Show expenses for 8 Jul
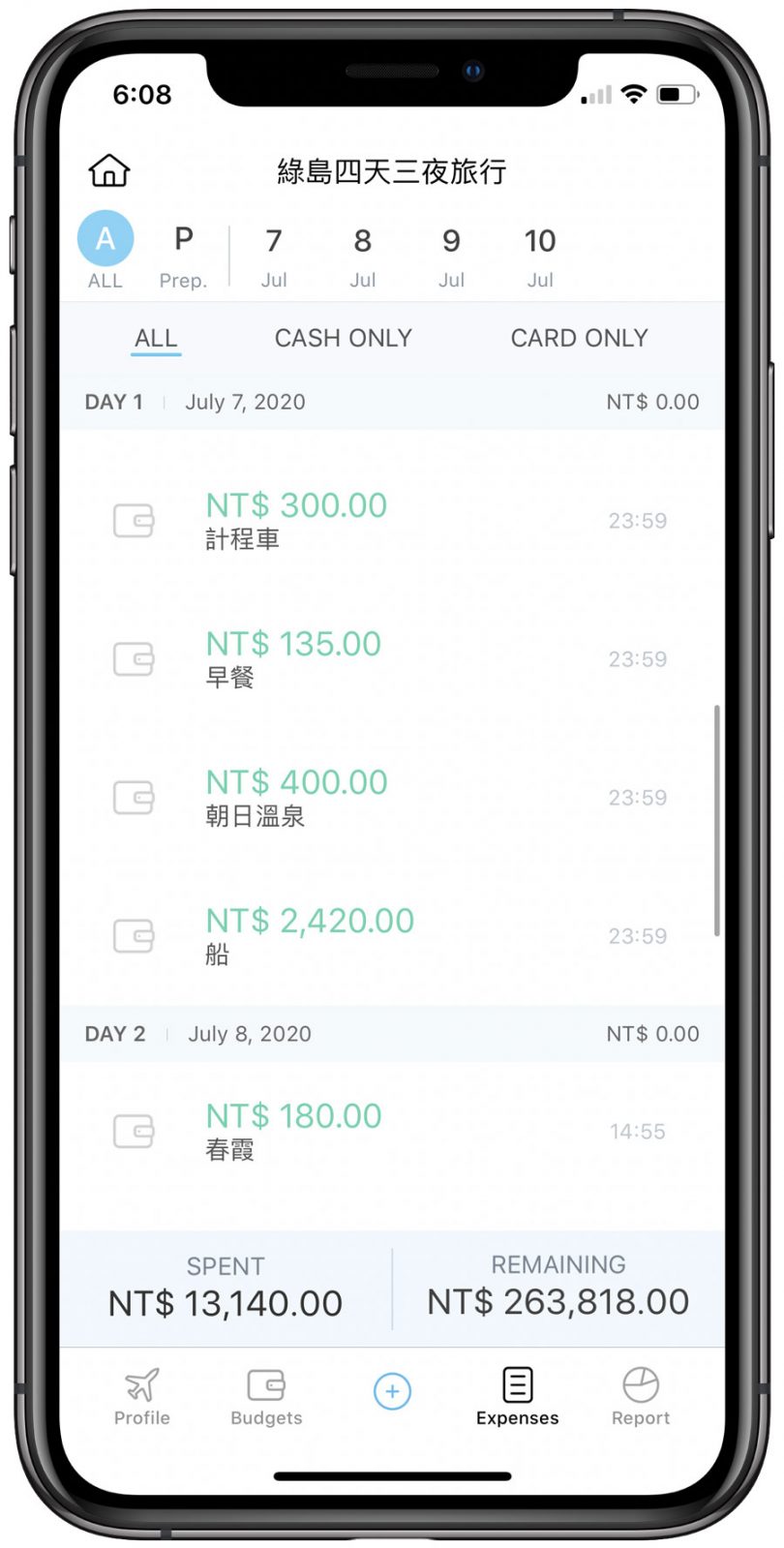 [x=362, y=256]
